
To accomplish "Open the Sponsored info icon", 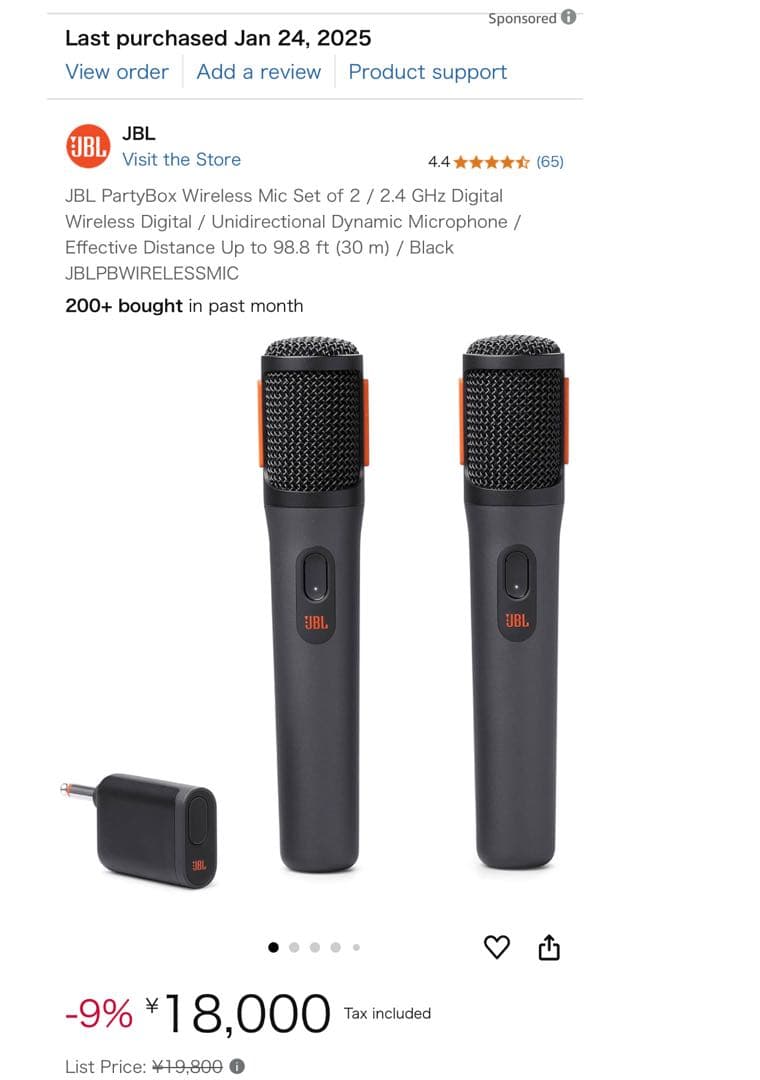I will (567, 18).
